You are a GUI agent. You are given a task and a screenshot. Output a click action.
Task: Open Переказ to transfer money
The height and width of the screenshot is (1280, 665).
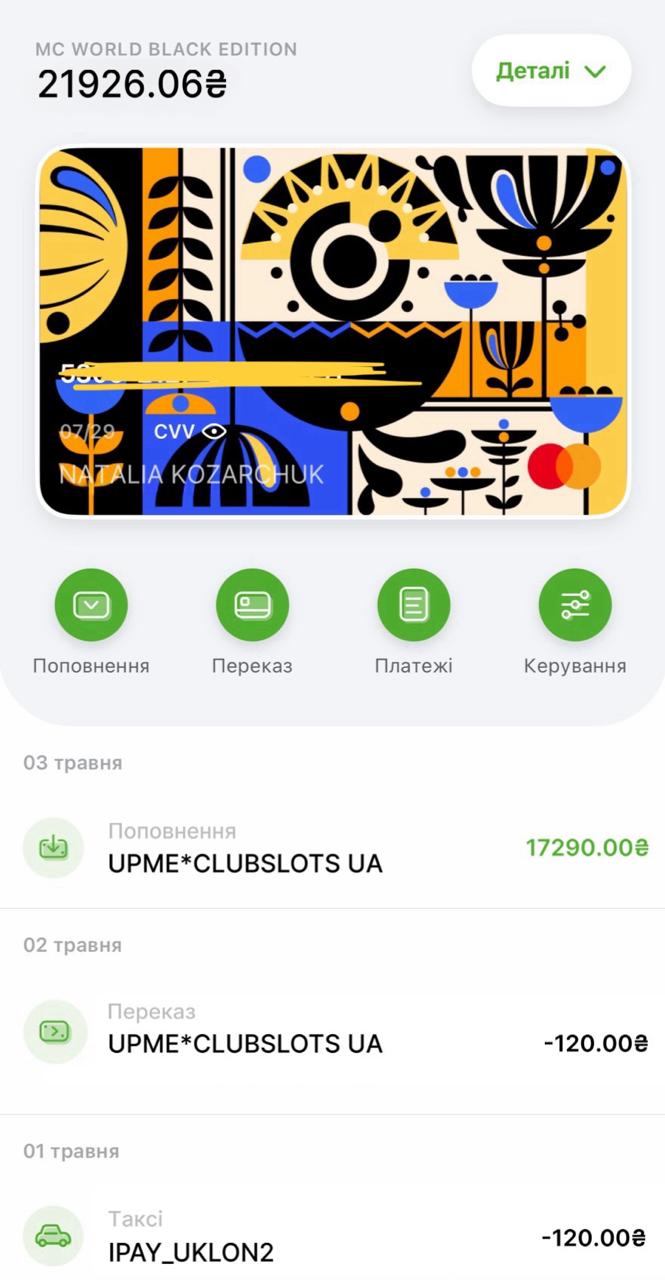tap(252, 605)
